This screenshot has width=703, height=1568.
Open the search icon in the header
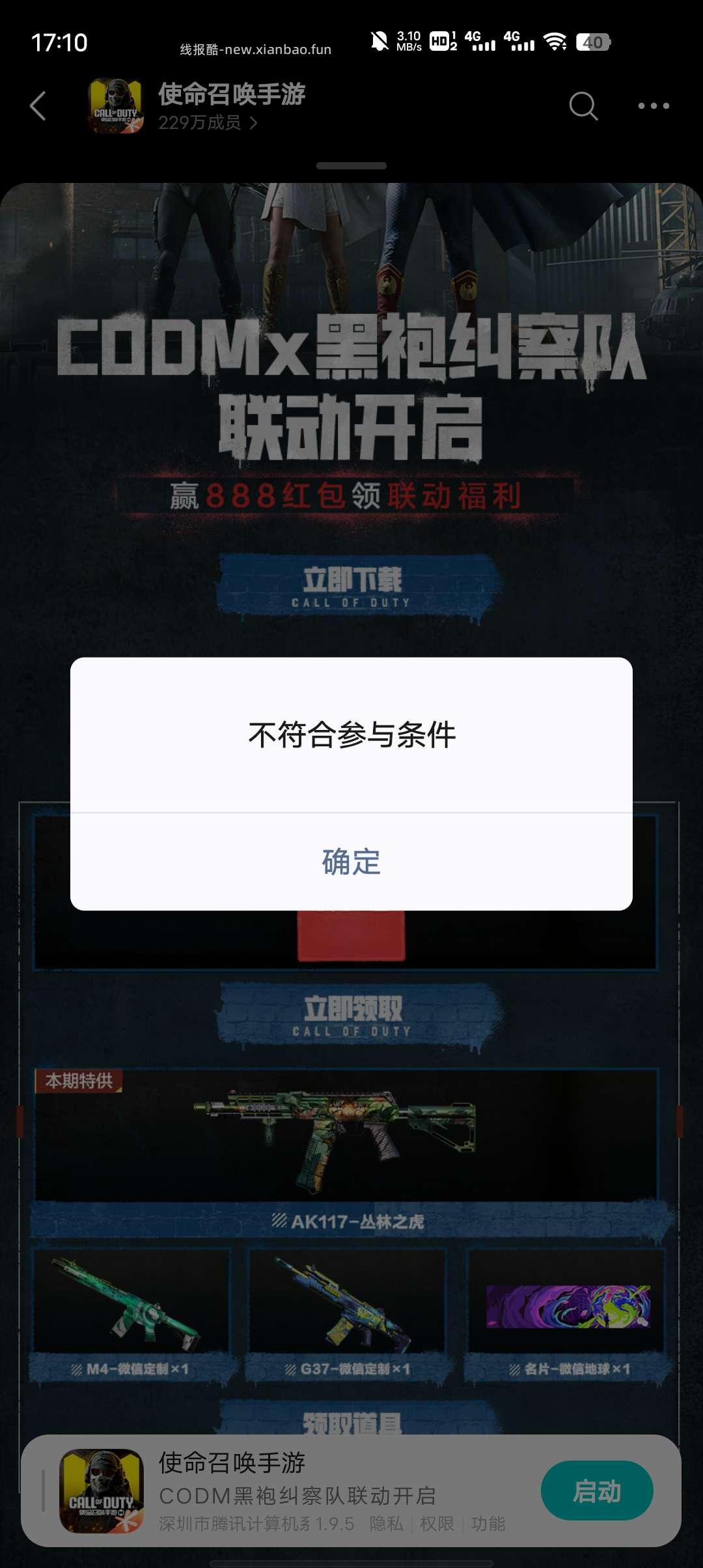[583, 106]
